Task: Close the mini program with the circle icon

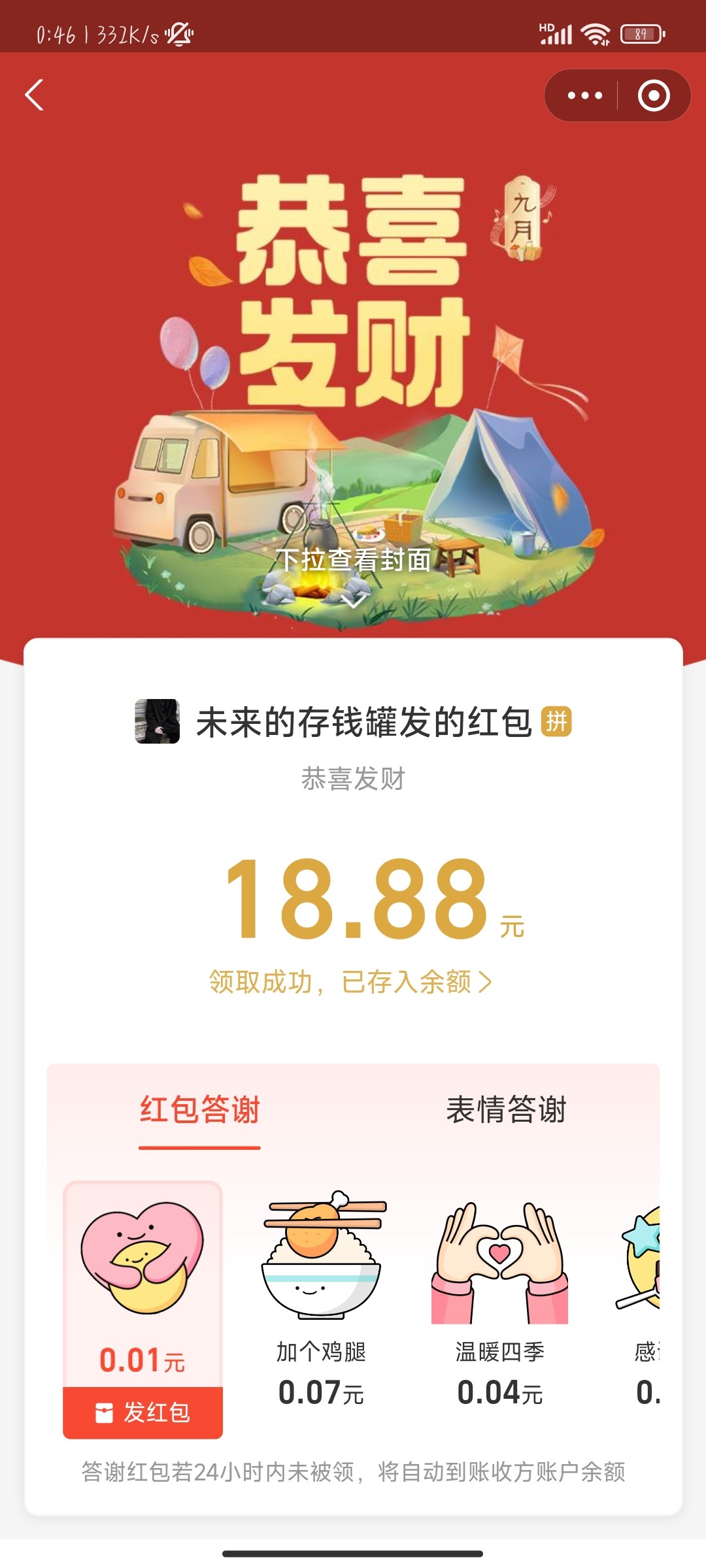Action: [653, 95]
